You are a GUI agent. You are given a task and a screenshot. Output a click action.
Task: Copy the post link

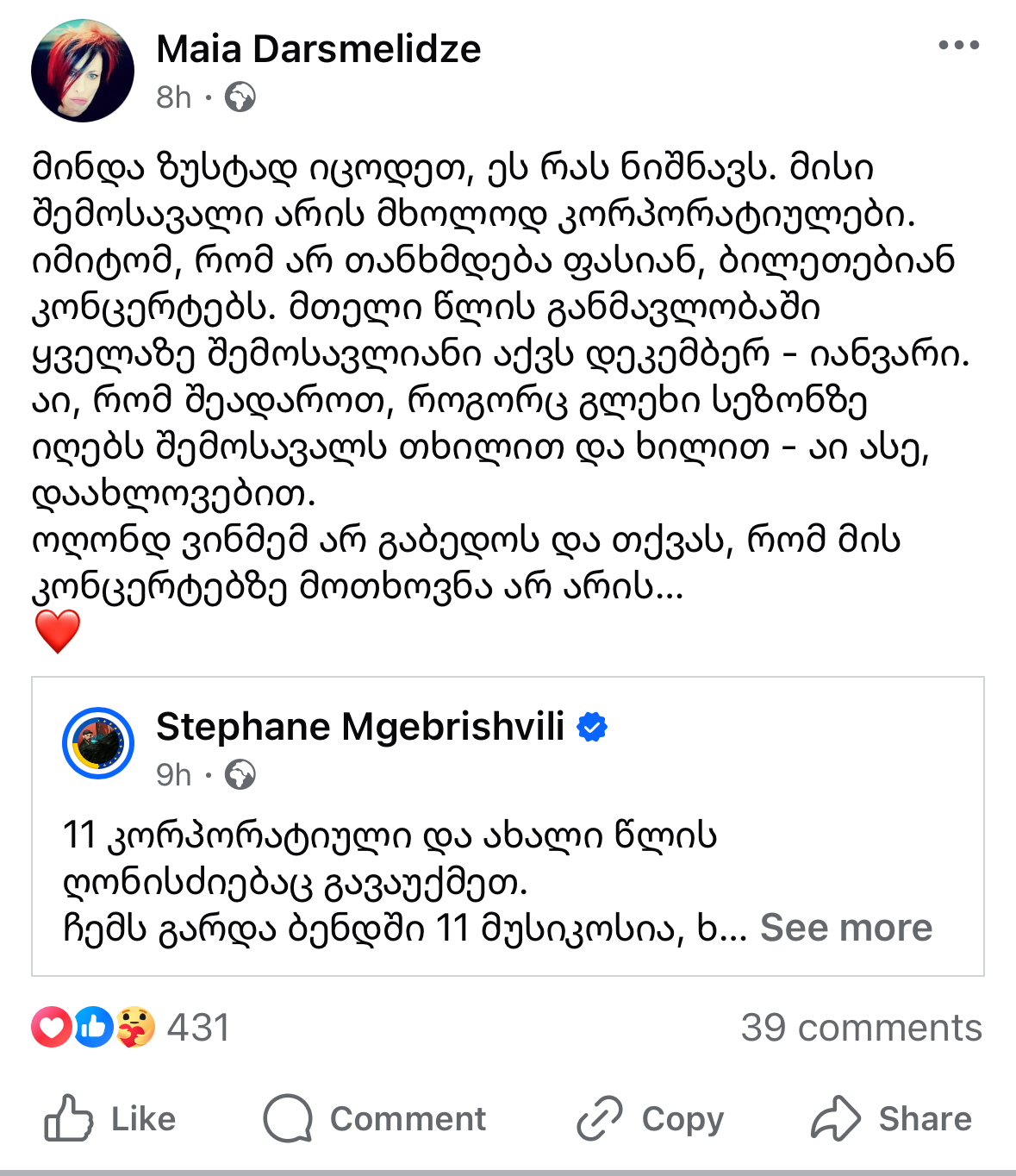(x=651, y=1119)
